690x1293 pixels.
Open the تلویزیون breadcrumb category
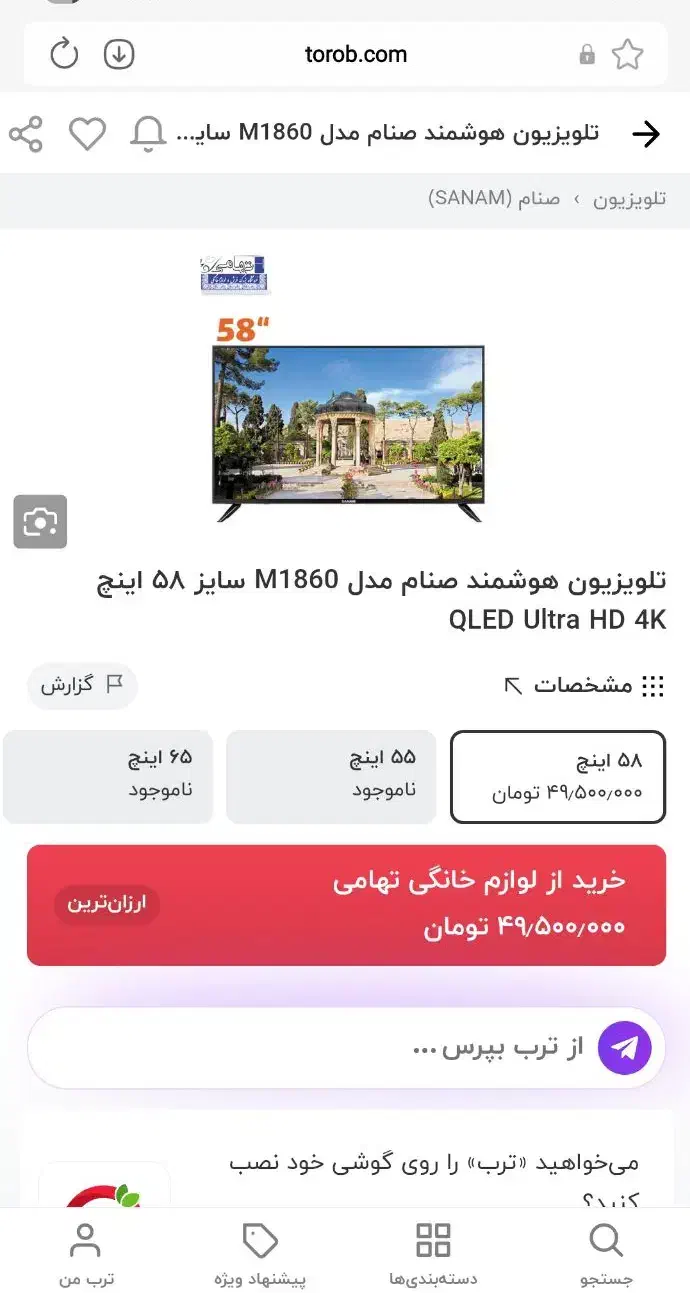click(629, 198)
